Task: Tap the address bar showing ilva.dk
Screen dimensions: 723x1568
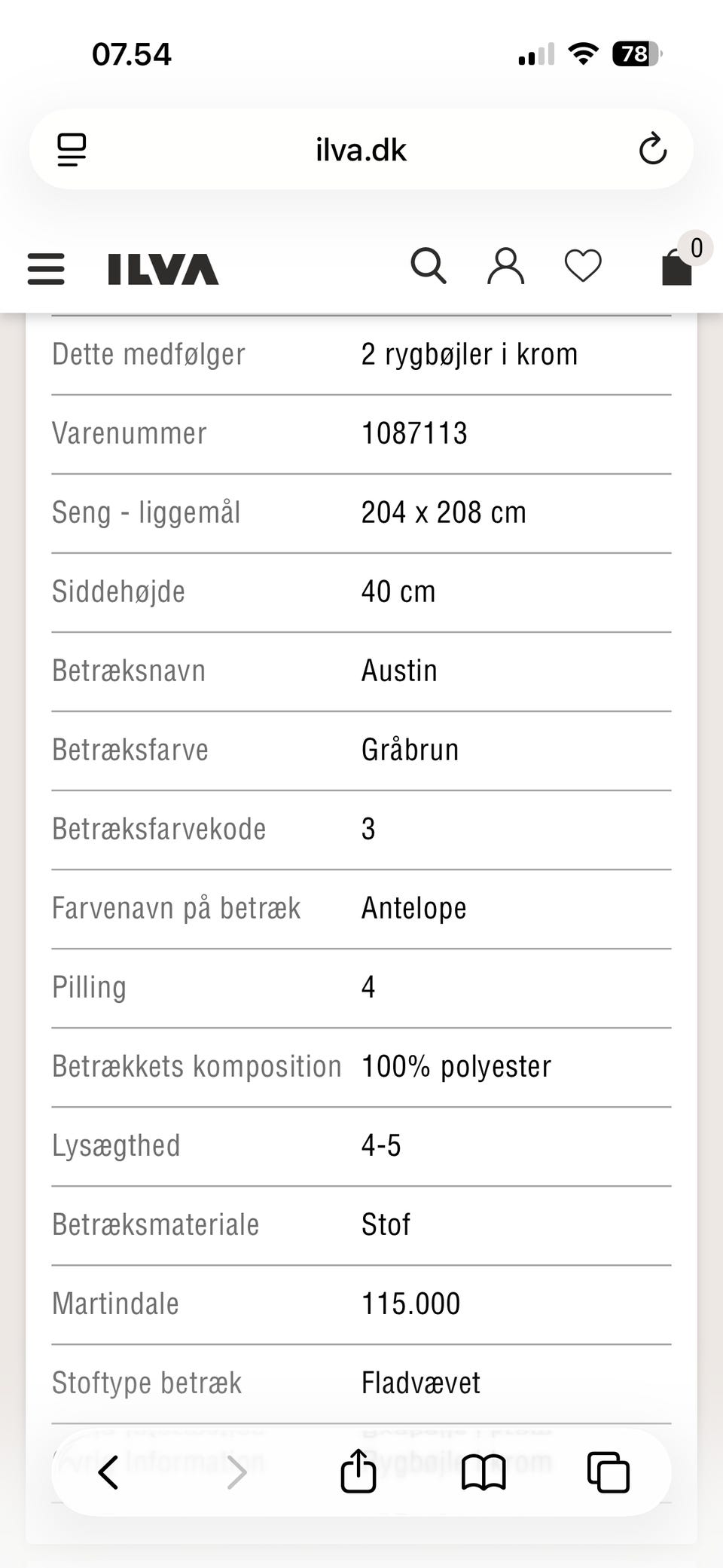Action: pos(360,149)
